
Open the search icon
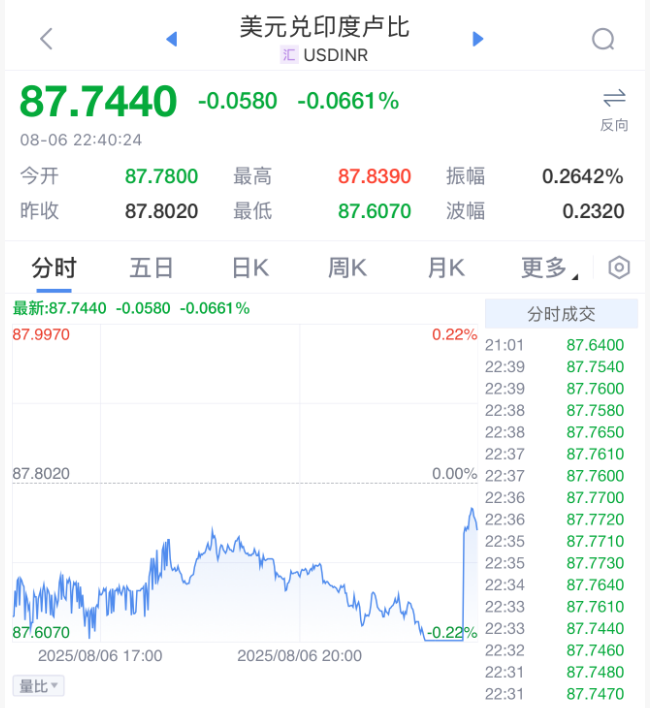pyautogui.click(x=603, y=39)
